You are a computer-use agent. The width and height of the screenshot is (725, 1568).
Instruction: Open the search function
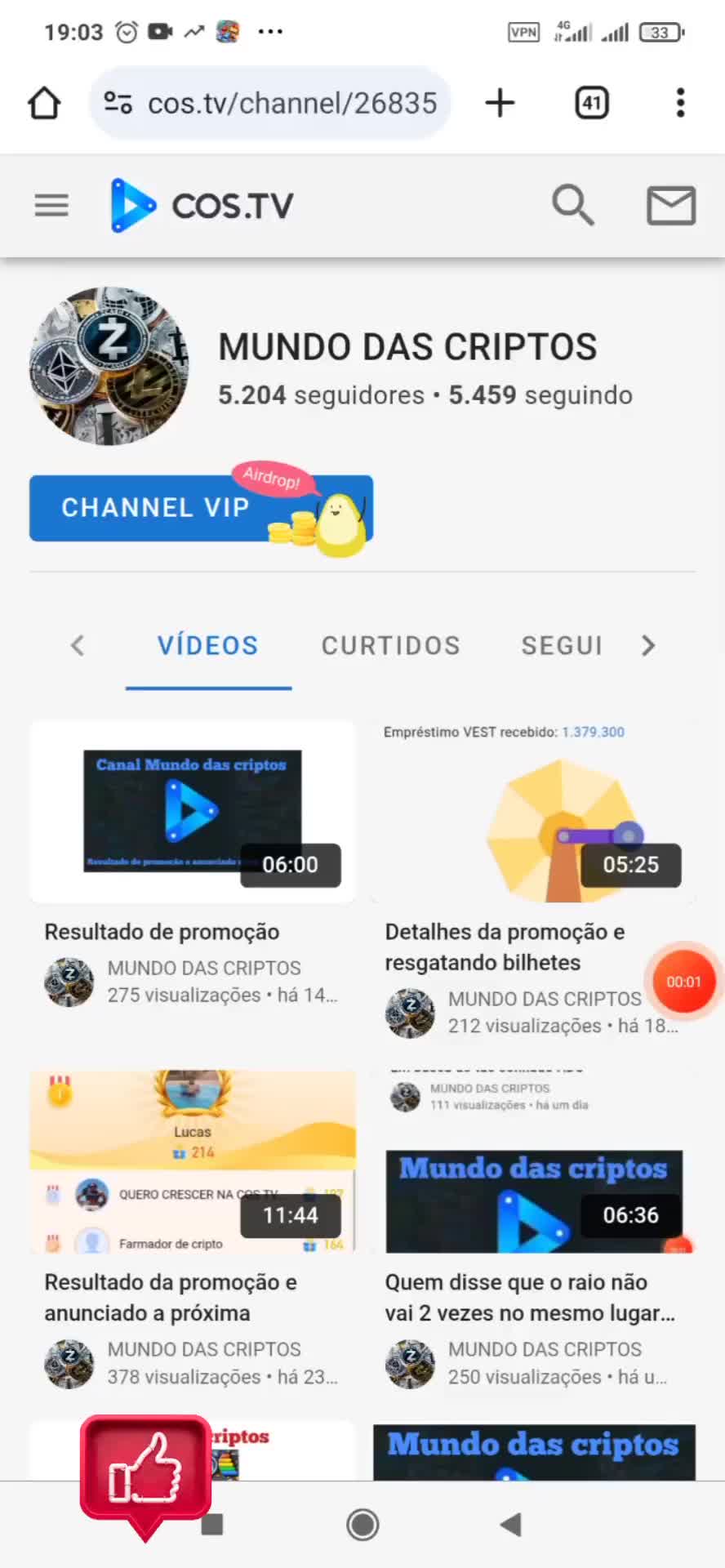(x=572, y=205)
